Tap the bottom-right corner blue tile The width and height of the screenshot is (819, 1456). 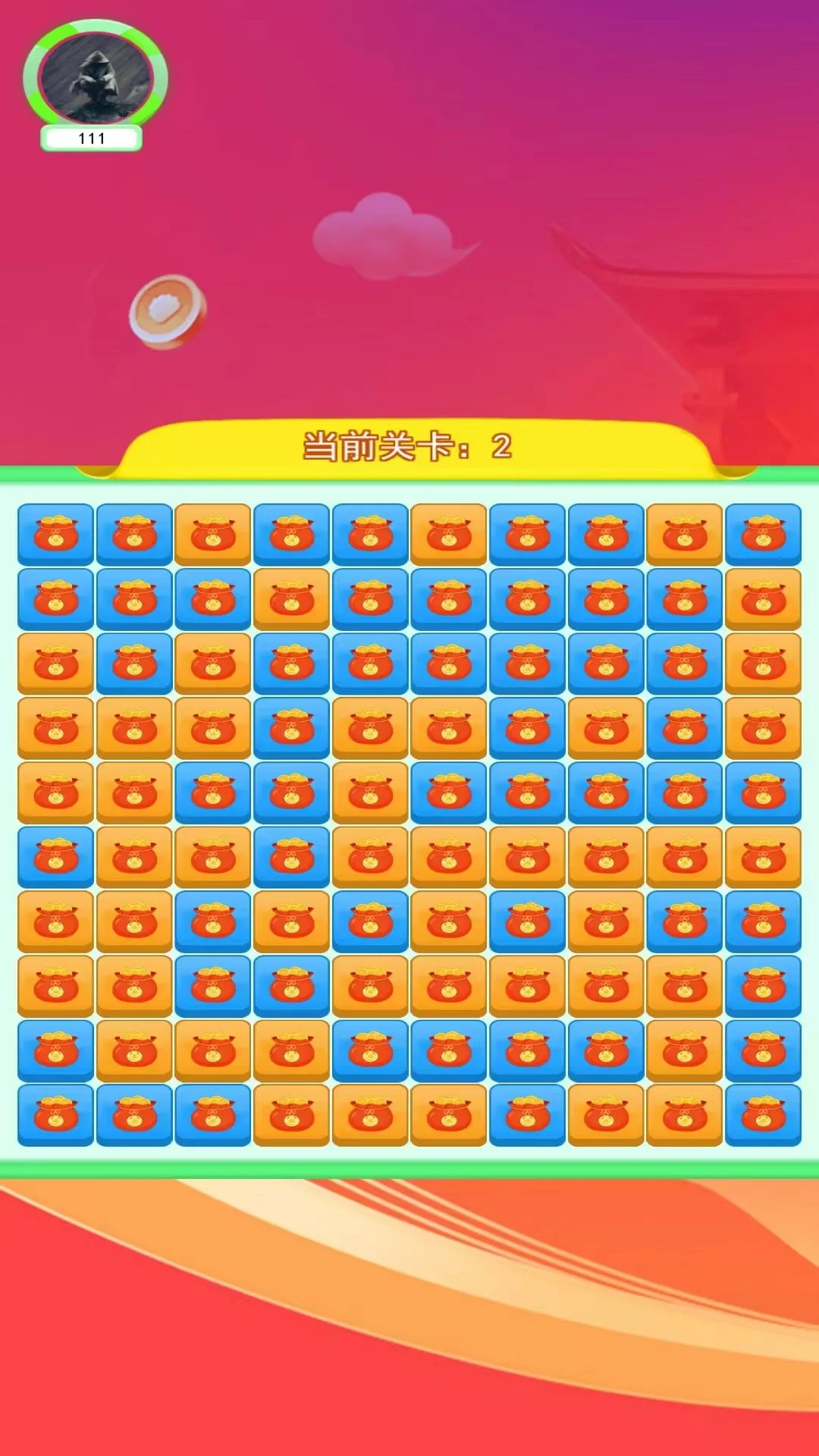763,1114
